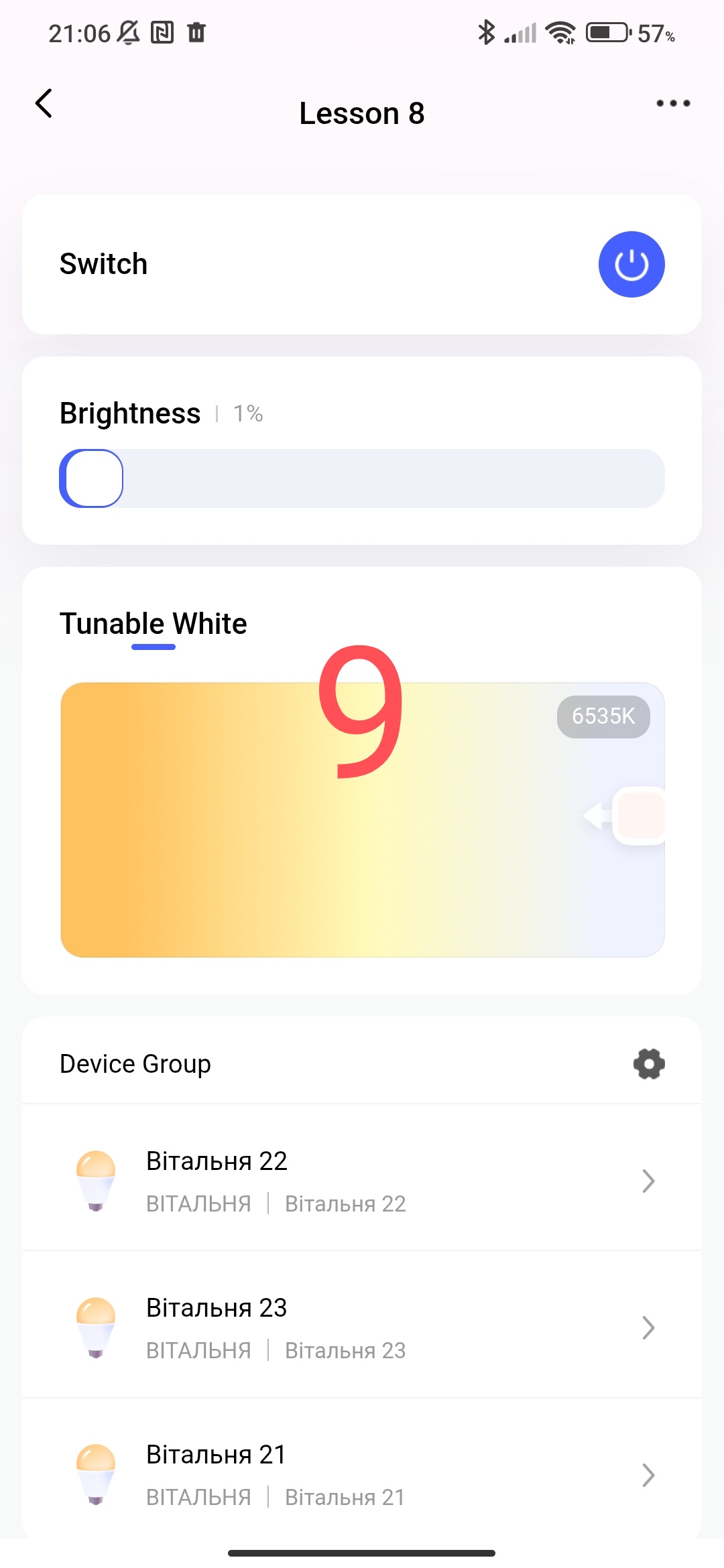Open the three-dot overflow menu

tap(673, 103)
